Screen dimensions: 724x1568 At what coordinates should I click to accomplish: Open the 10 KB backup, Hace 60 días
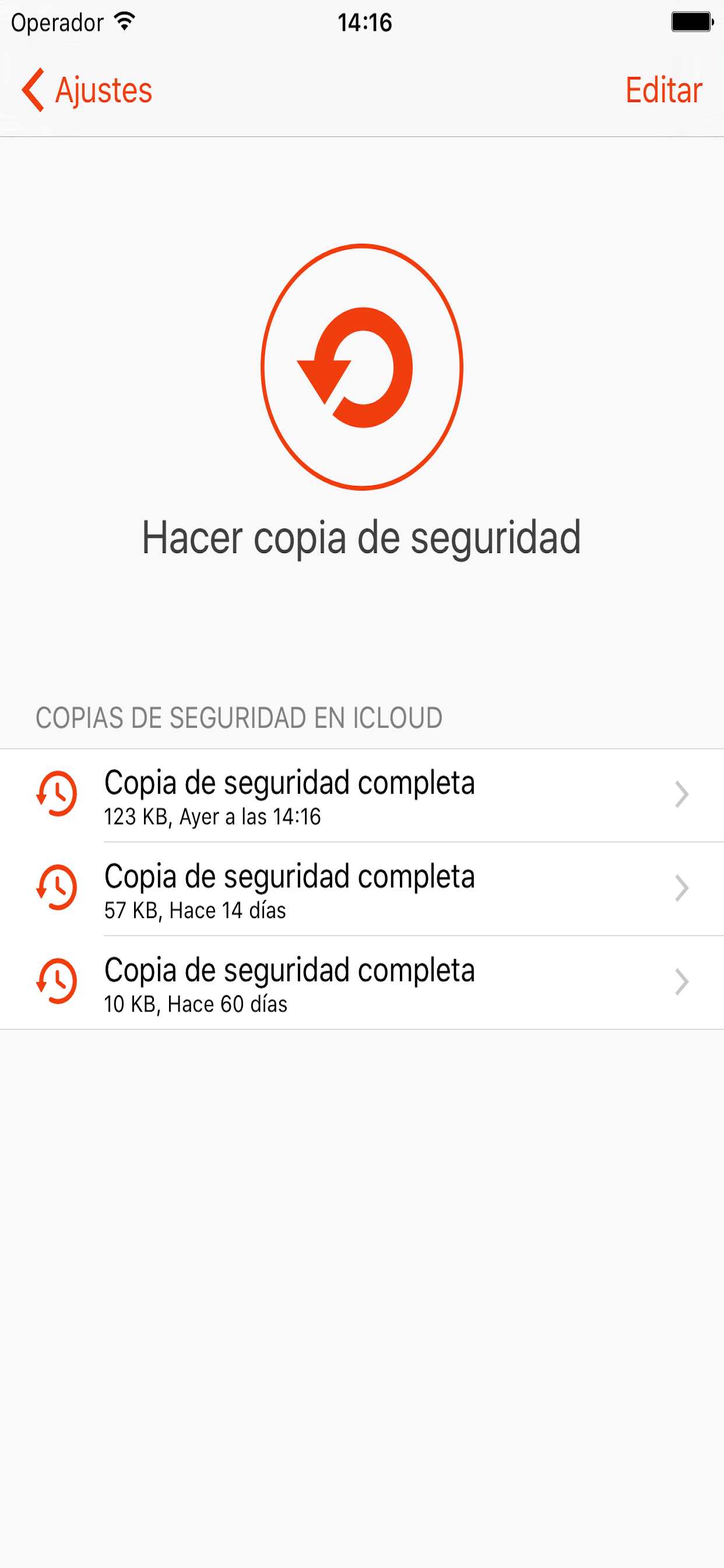pos(361,983)
